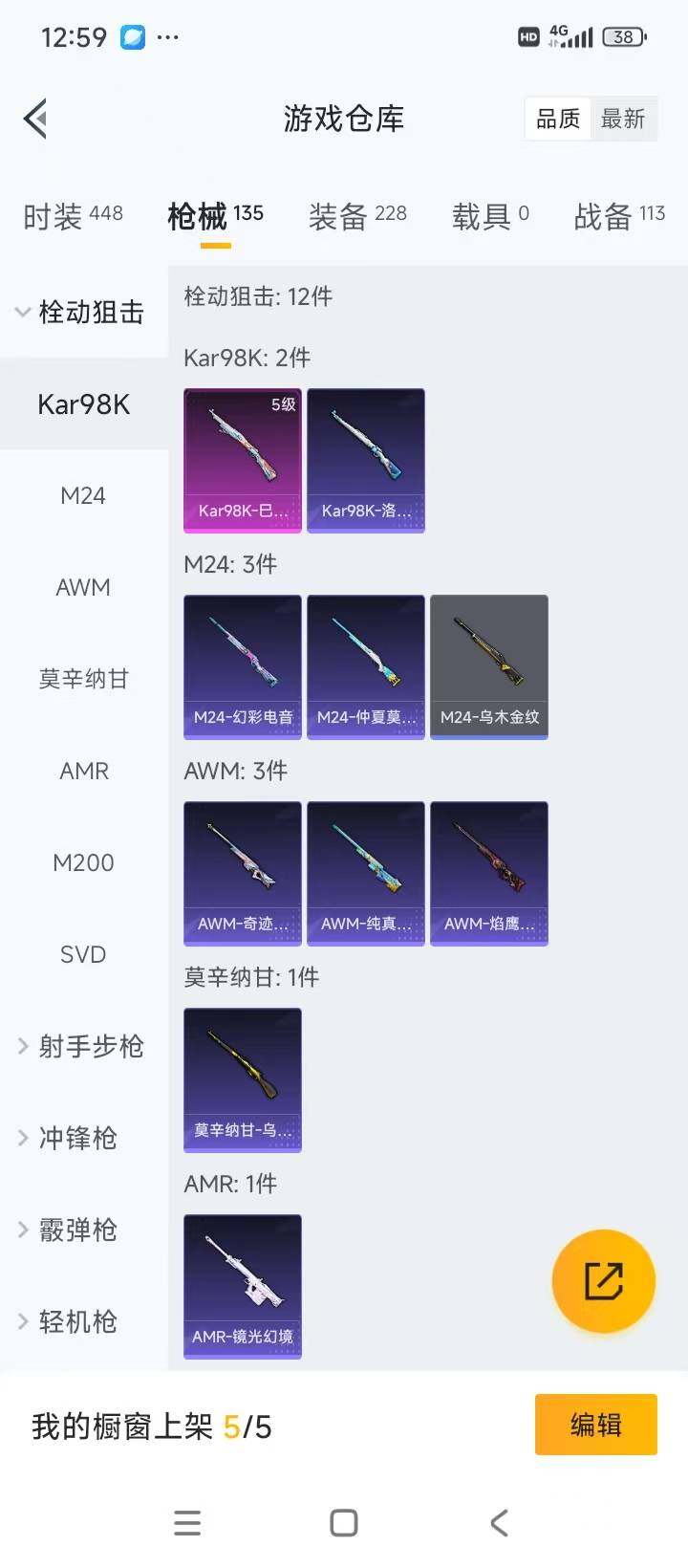The width and height of the screenshot is (688, 1568).
Task: Tap the 编辑 button
Action: 595,1425
